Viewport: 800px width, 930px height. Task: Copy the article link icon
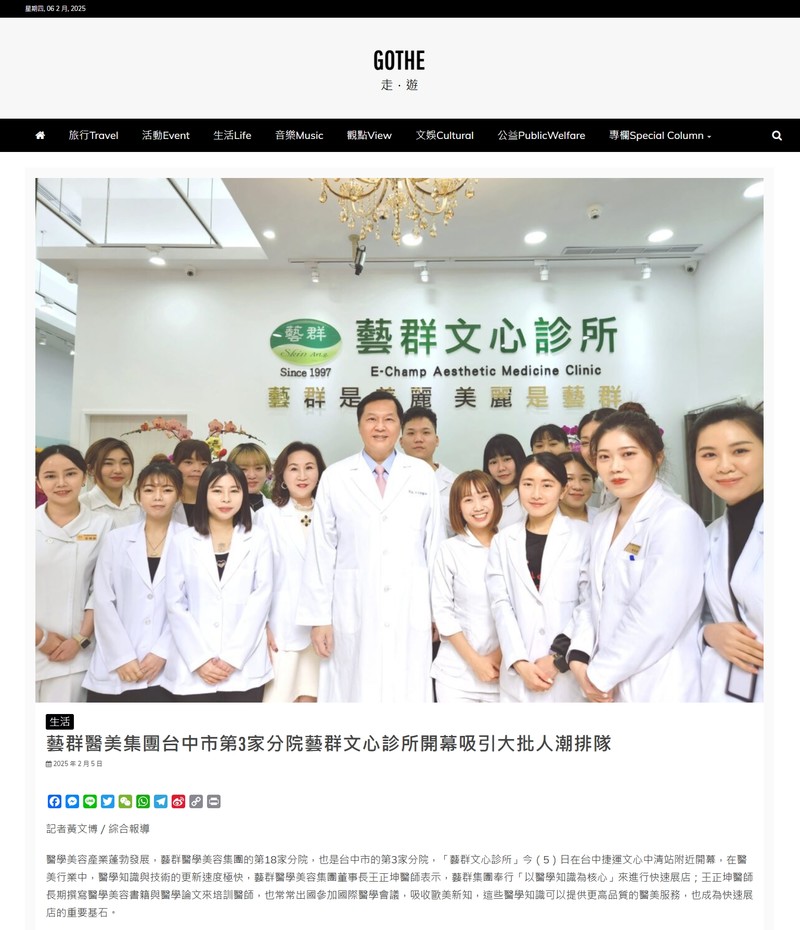(x=196, y=801)
